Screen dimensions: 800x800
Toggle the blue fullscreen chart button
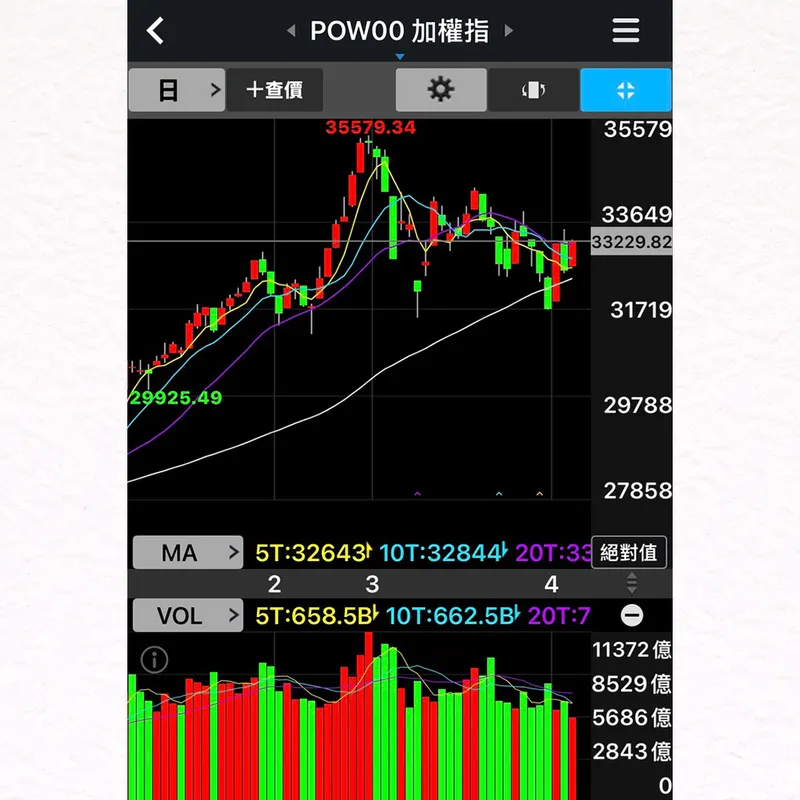625,90
